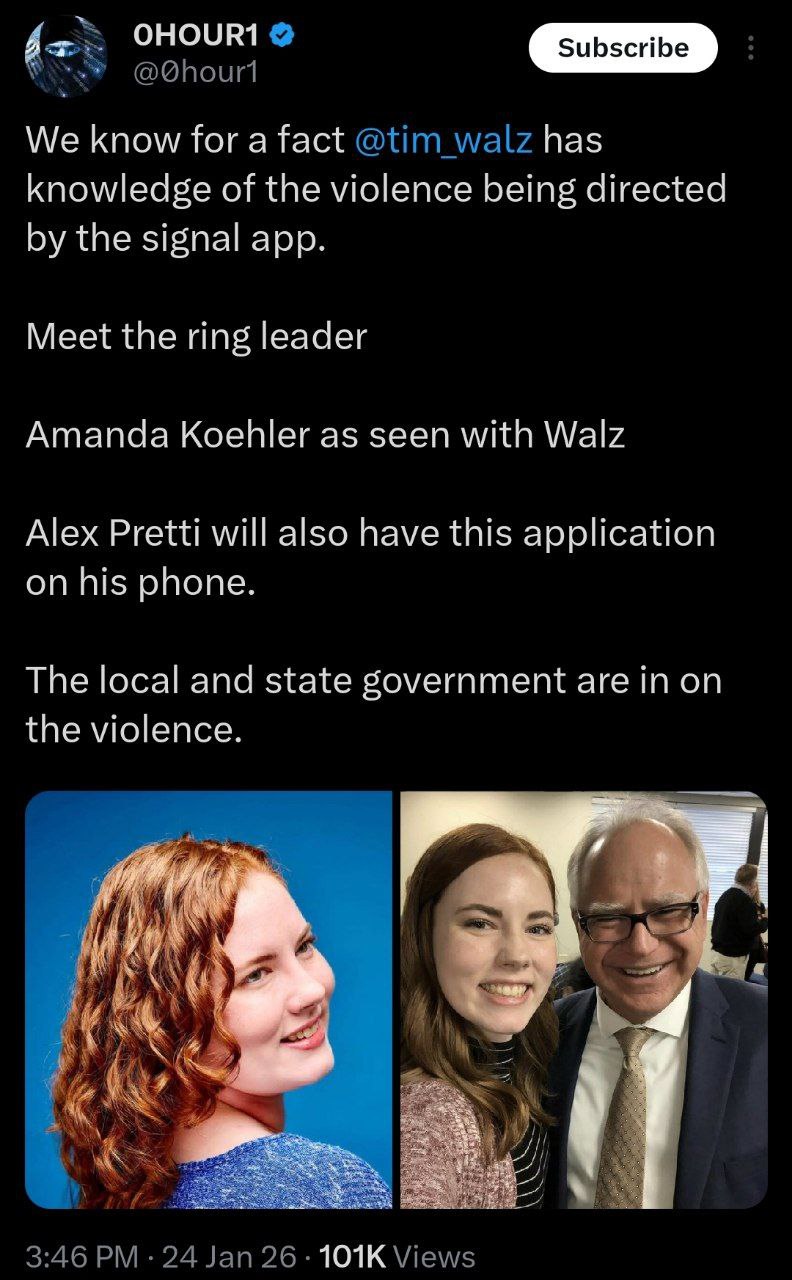This screenshot has width=792, height=1280.
Task: Enlarge the right attached photo of two people
Action: (x=583, y=999)
